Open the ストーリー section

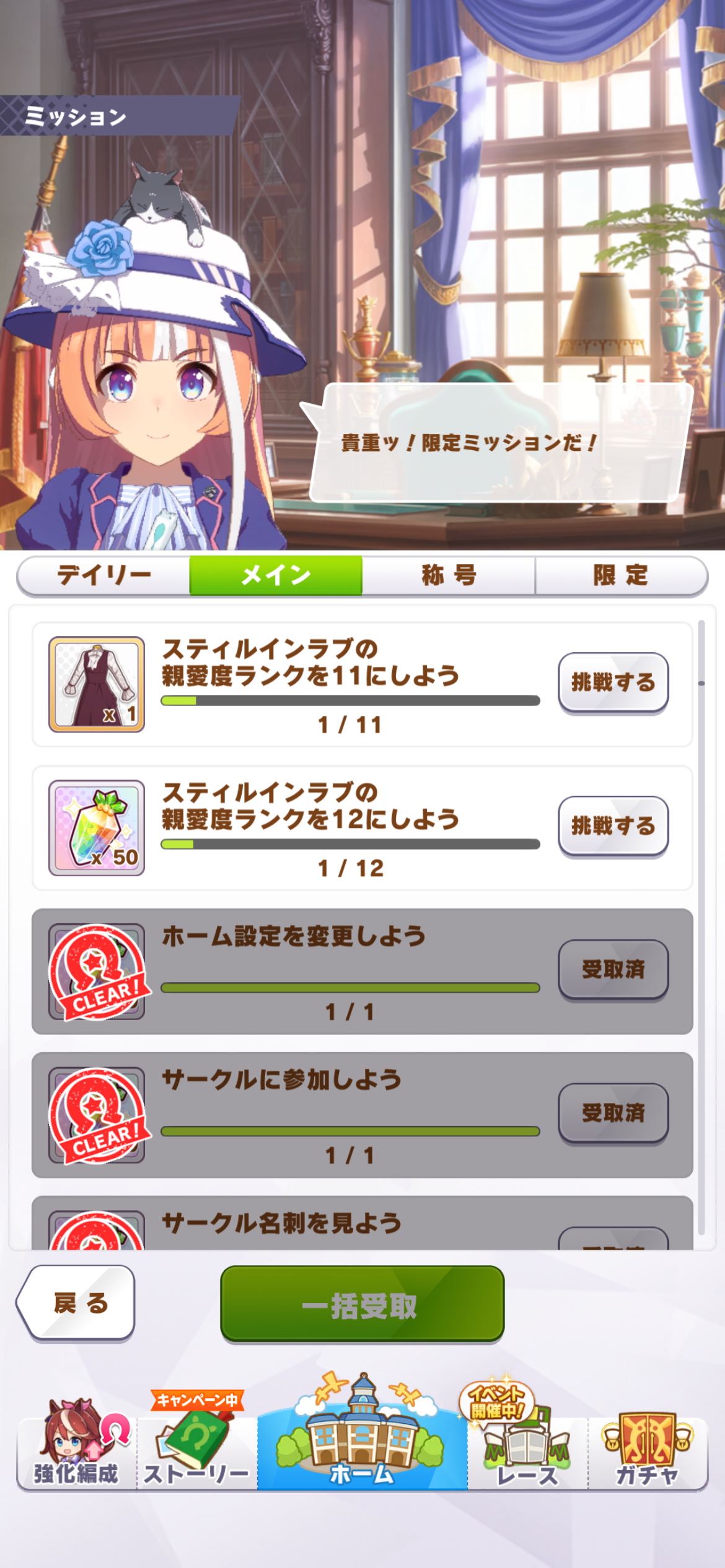pos(197,1446)
